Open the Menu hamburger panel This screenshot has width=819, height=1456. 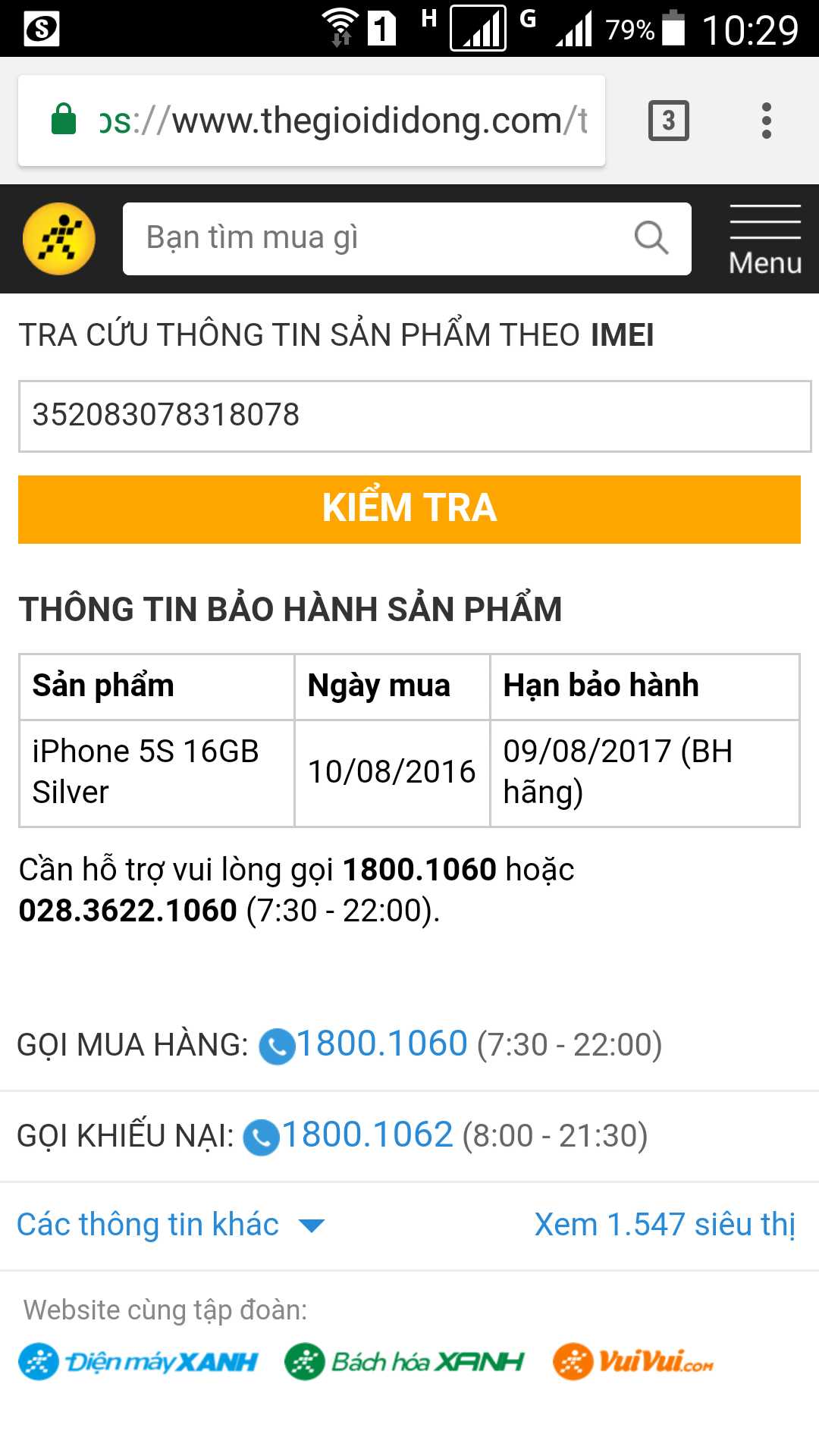coord(764,237)
